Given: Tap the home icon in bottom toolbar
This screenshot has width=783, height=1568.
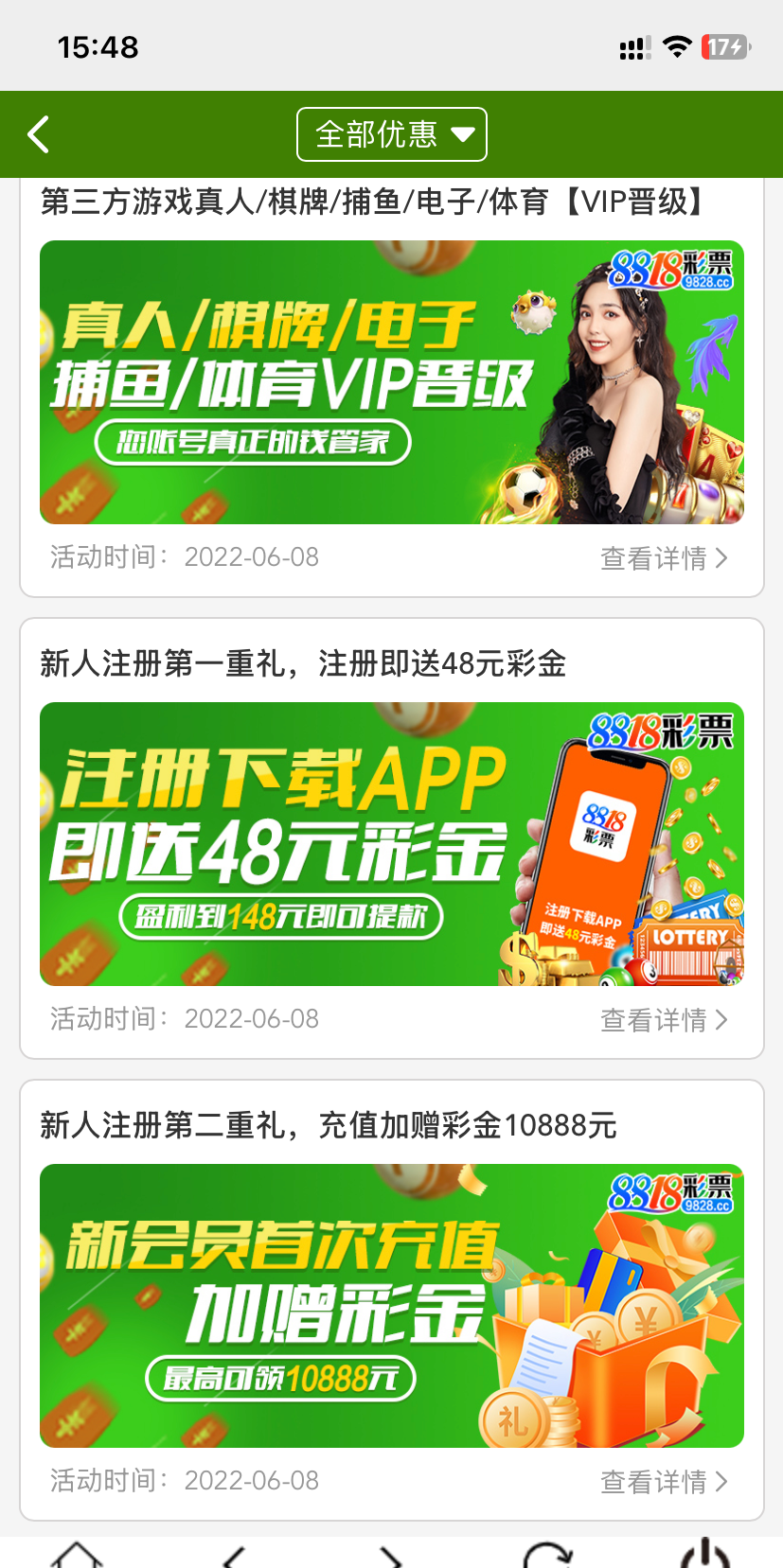Looking at the screenshot, I should (x=77, y=1555).
